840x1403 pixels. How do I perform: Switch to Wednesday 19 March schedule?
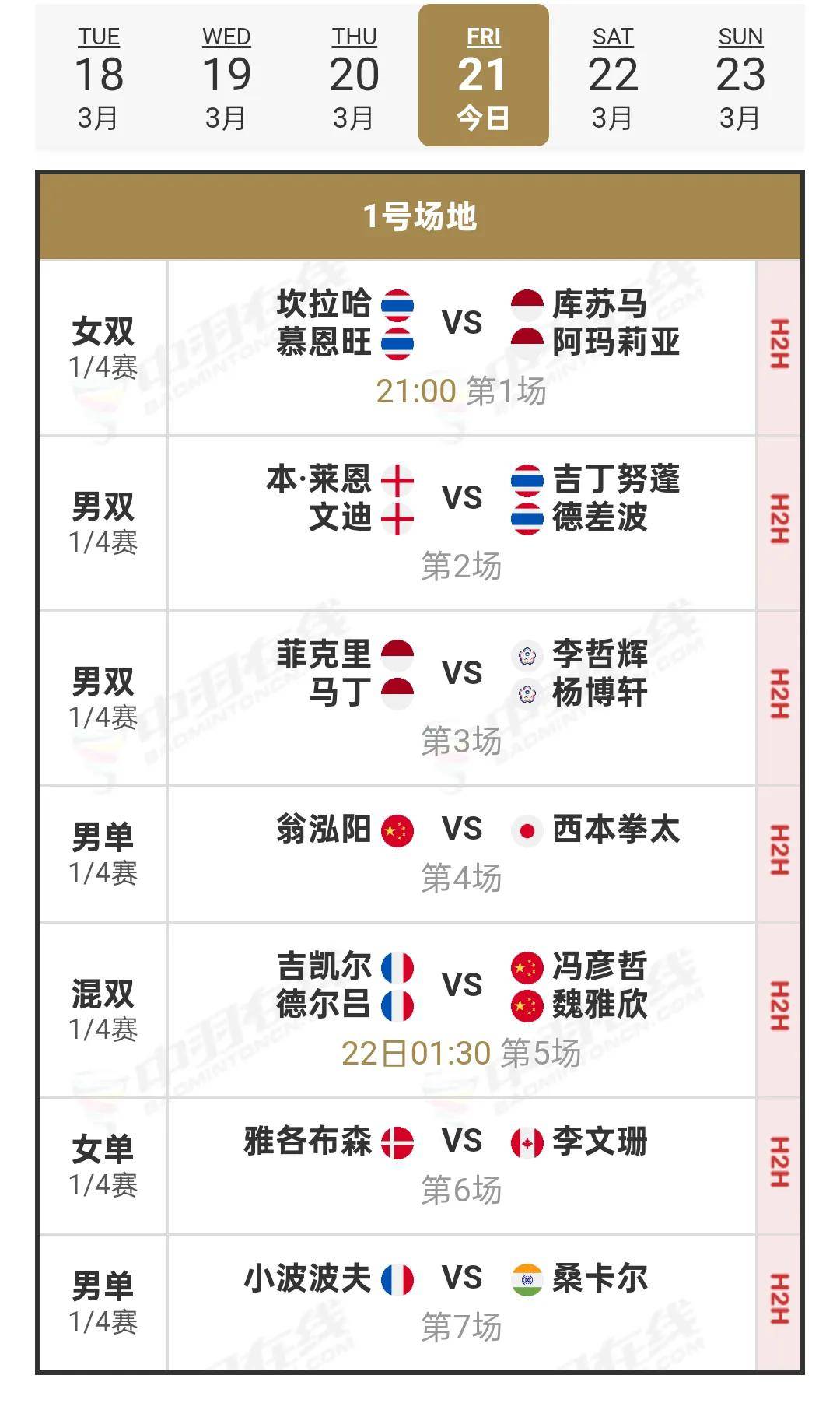(226, 76)
